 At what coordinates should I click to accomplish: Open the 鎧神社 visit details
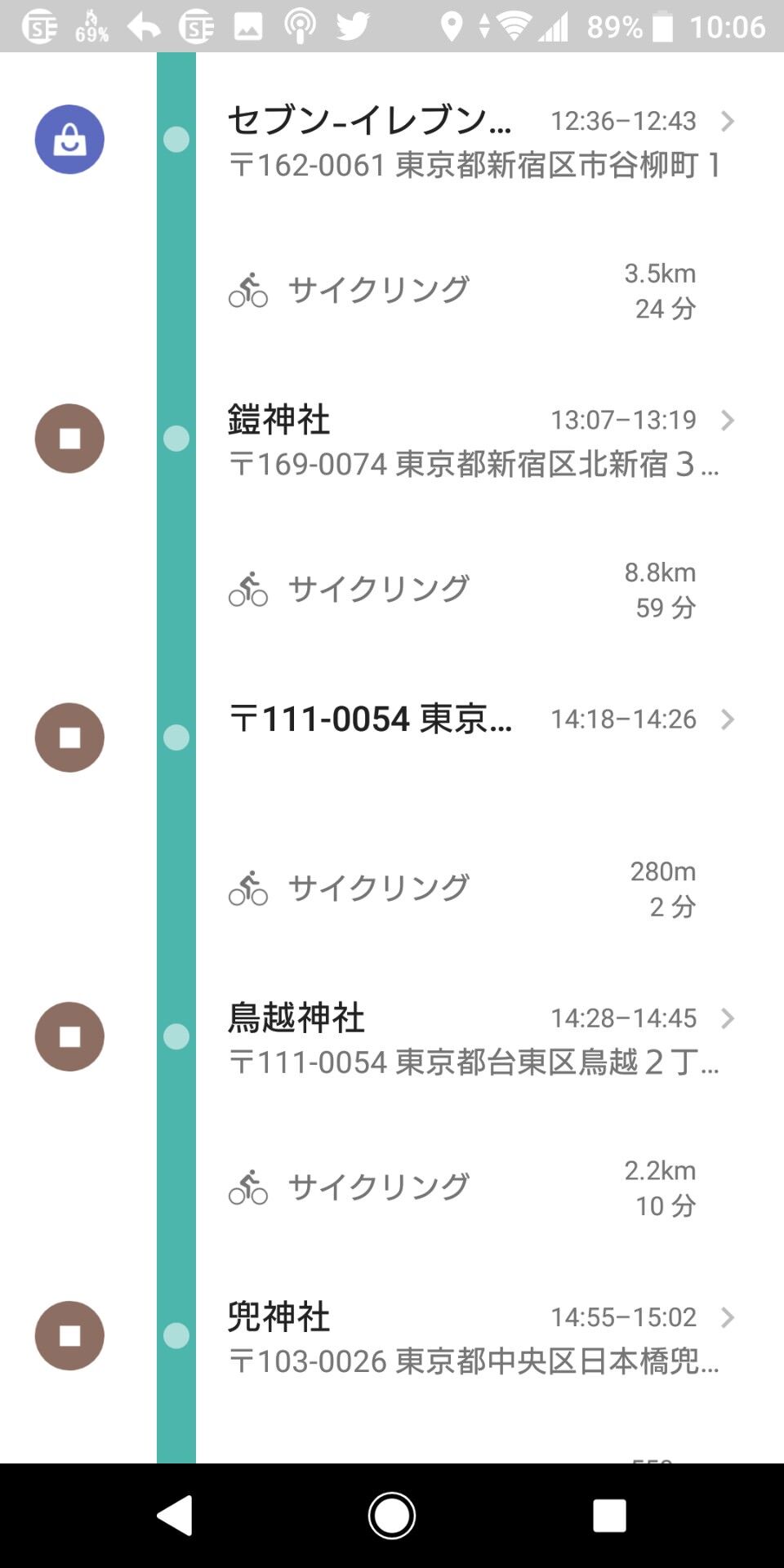click(474, 439)
